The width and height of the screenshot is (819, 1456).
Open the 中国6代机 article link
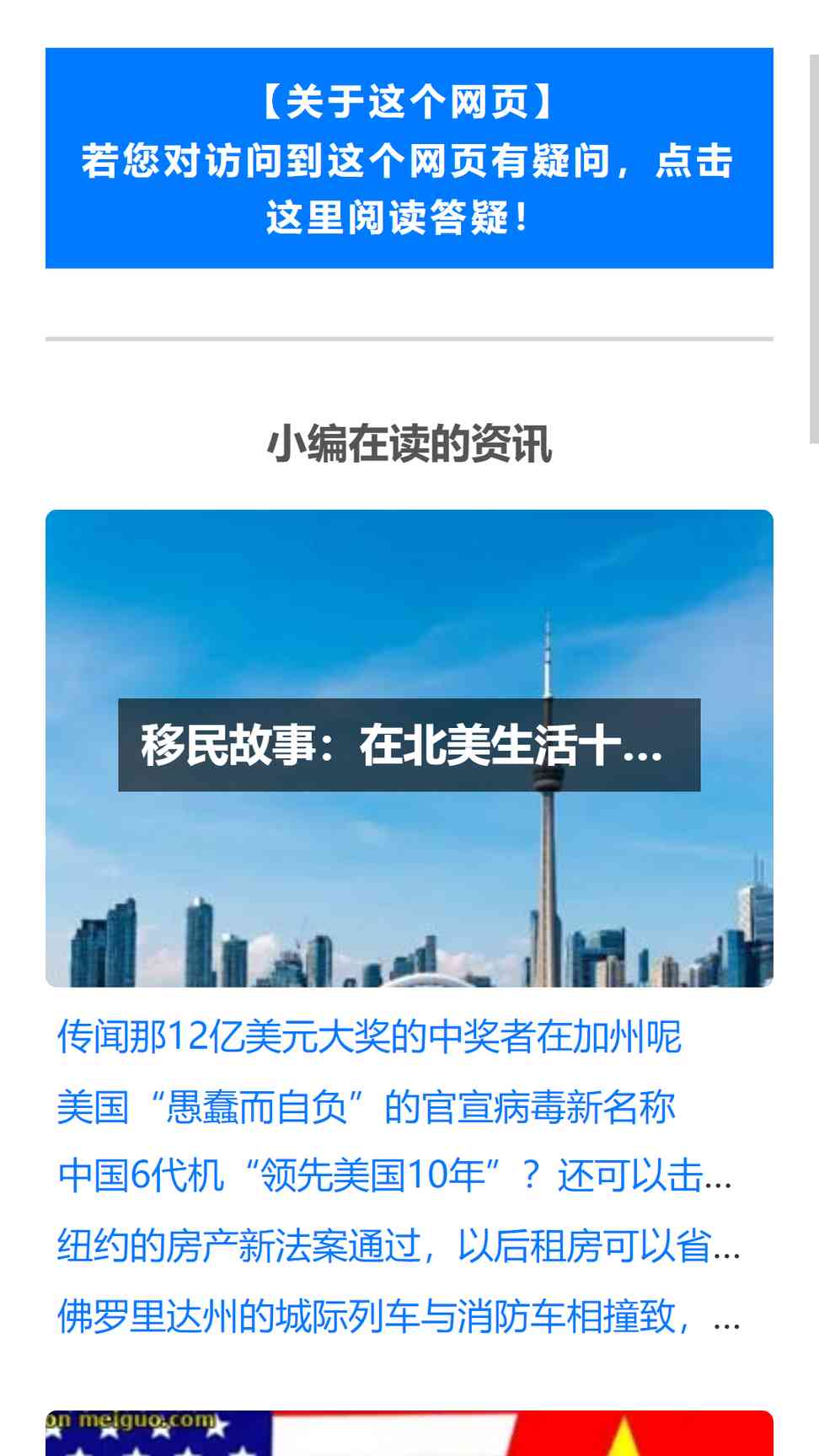[x=394, y=1176]
